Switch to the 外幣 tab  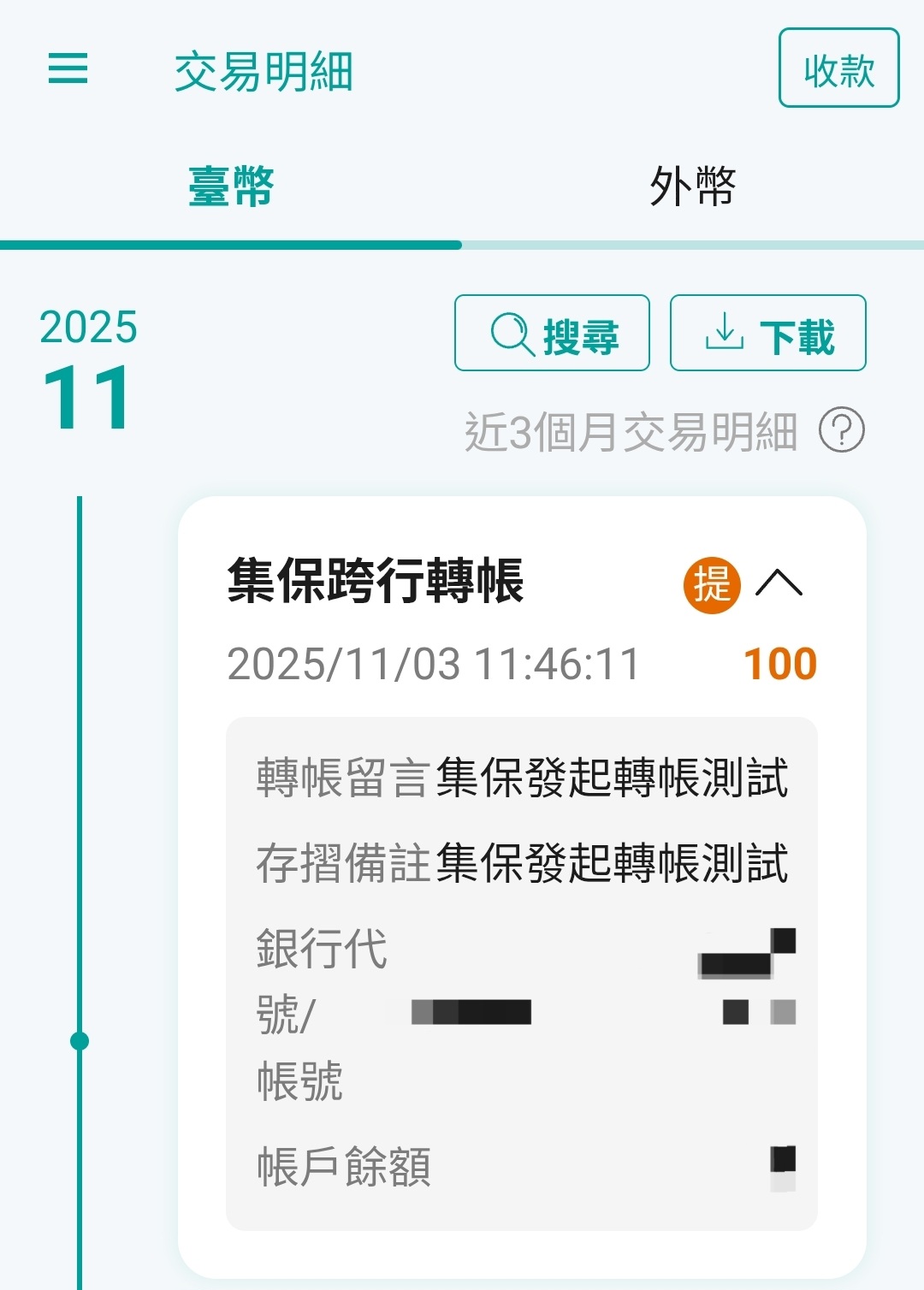point(692,186)
